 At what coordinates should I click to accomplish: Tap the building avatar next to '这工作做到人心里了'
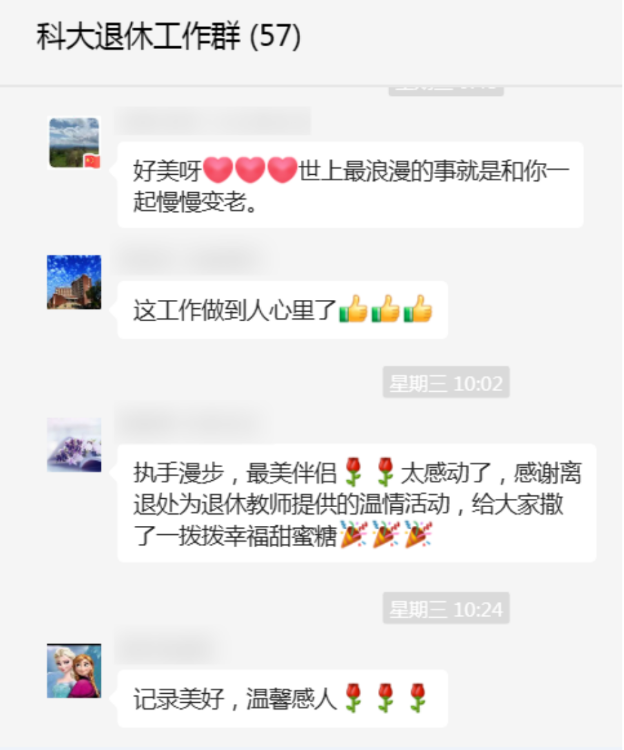(x=74, y=282)
